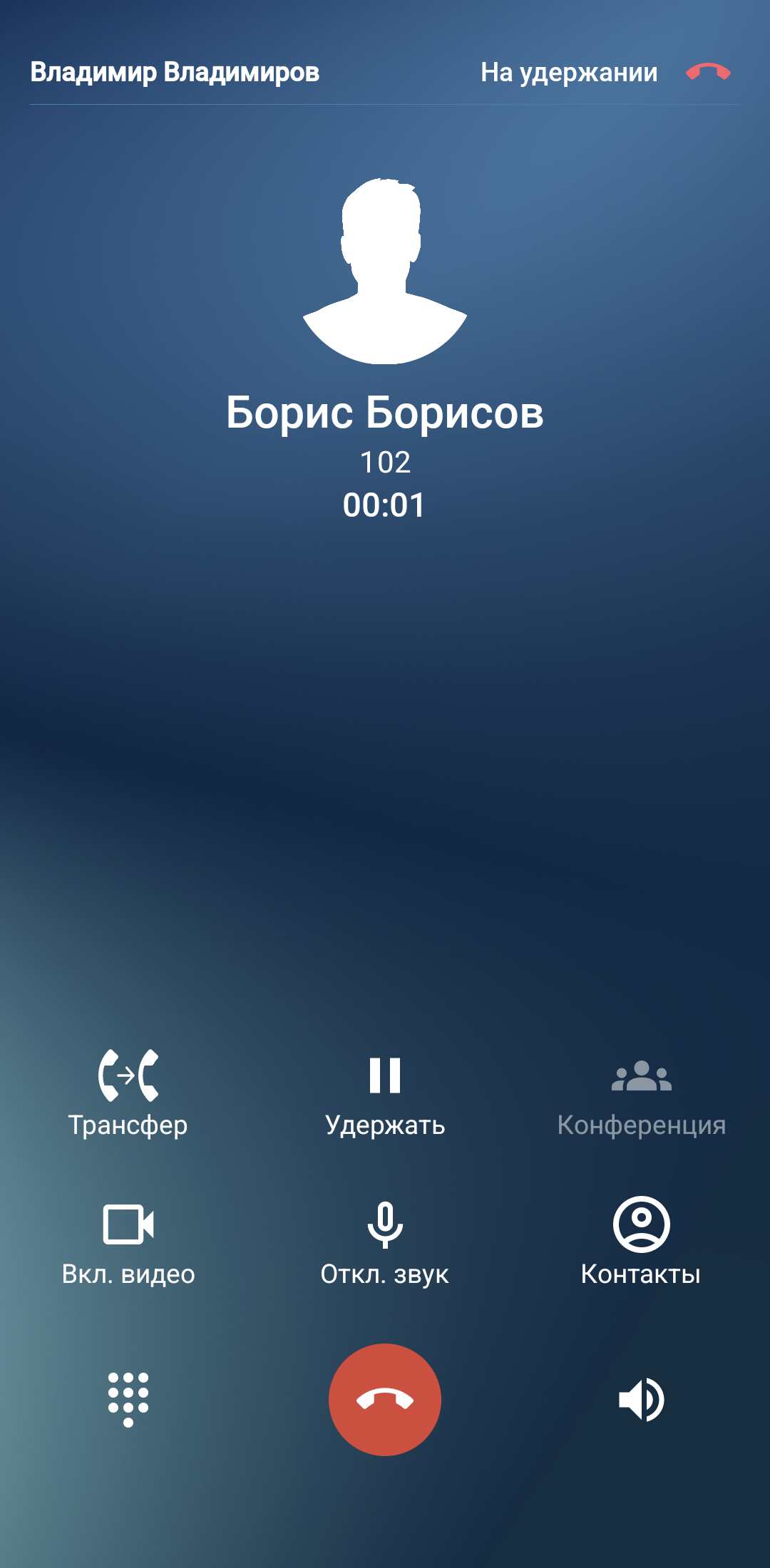This screenshot has height=1568, width=770.
Task: Switch to Владимир Владимиров's held call
Action: (x=175, y=72)
